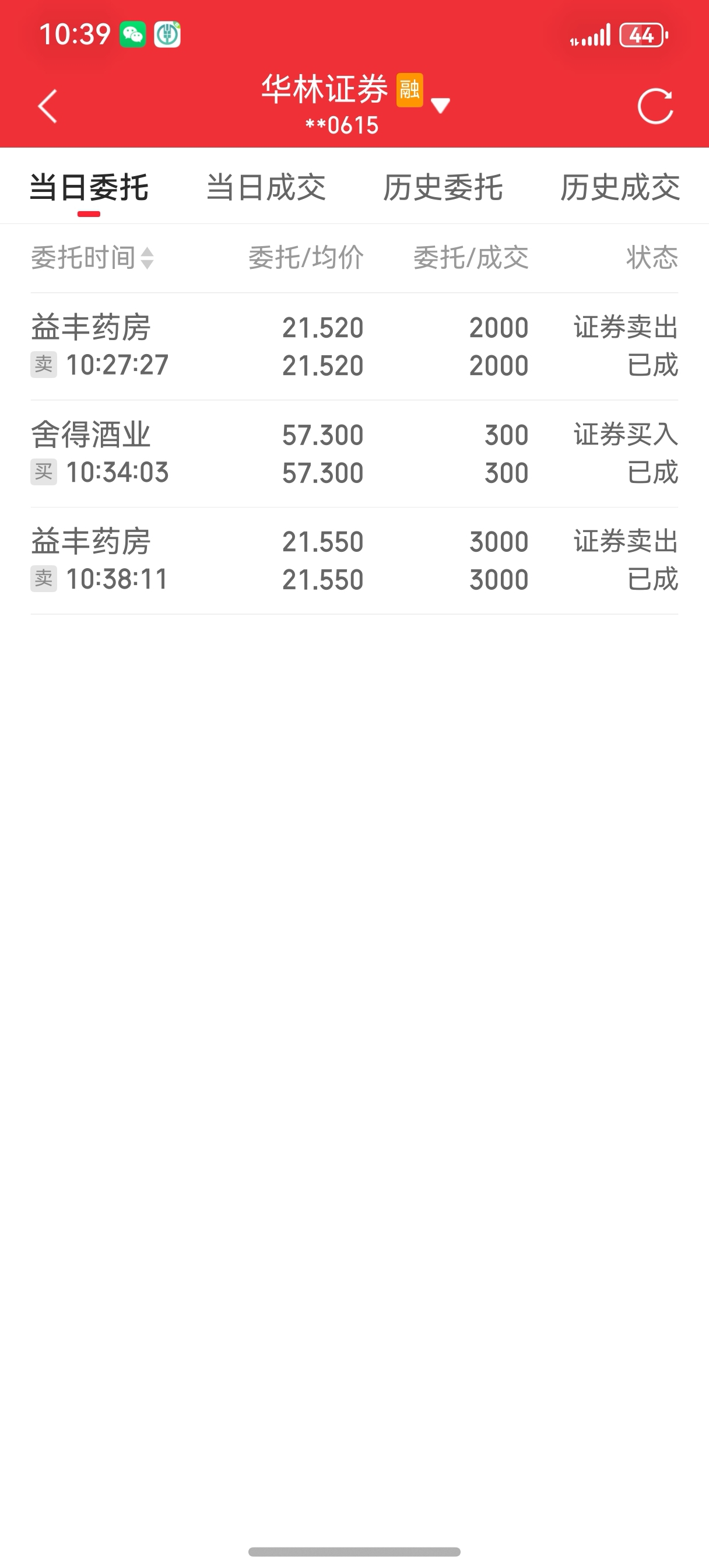This screenshot has height=1568, width=709.
Task: Open the 益丰药房 order at 10:27:27
Action: [x=354, y=346]
